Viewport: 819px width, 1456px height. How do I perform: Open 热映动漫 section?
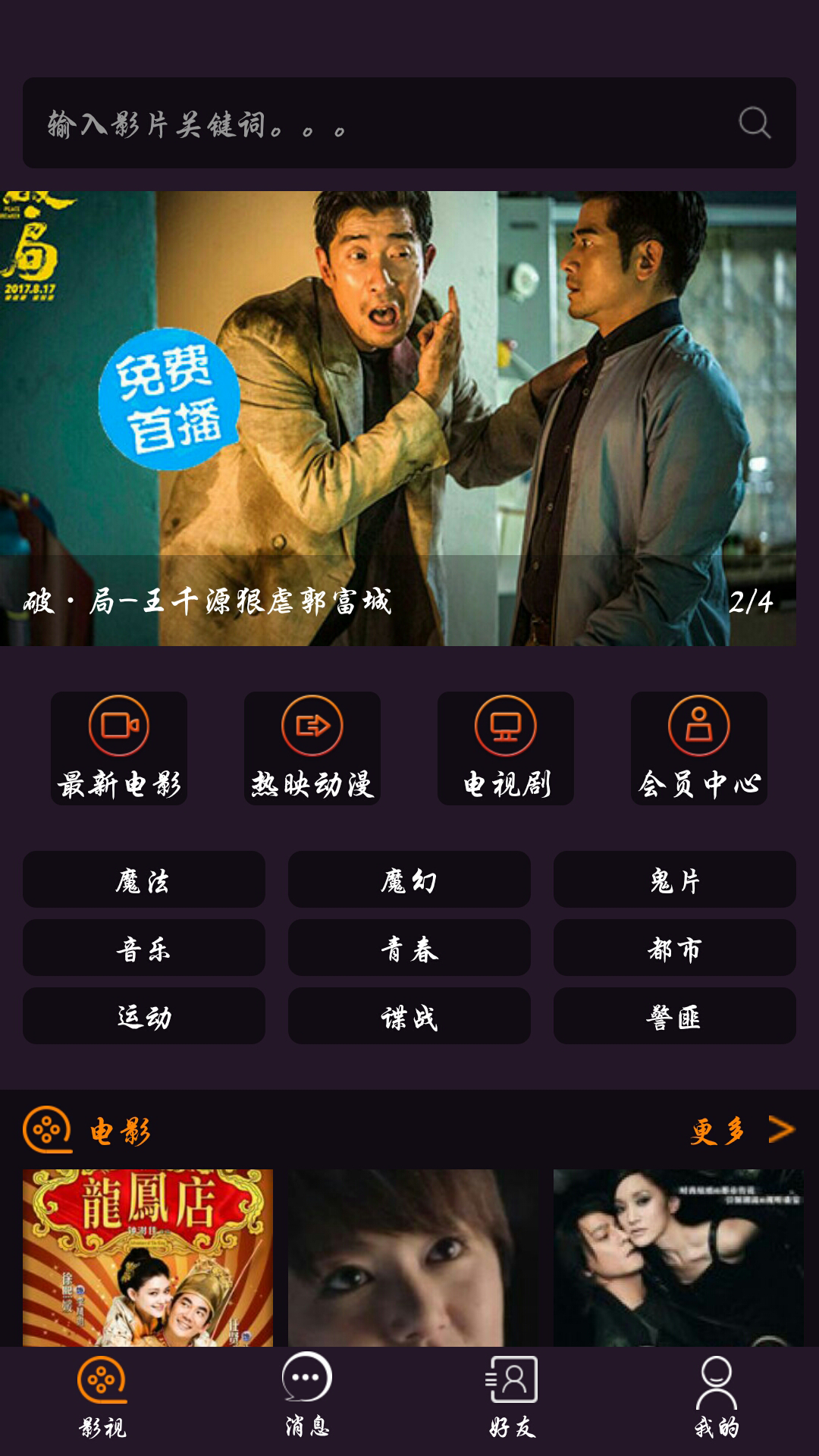click(x=312, y=748)
